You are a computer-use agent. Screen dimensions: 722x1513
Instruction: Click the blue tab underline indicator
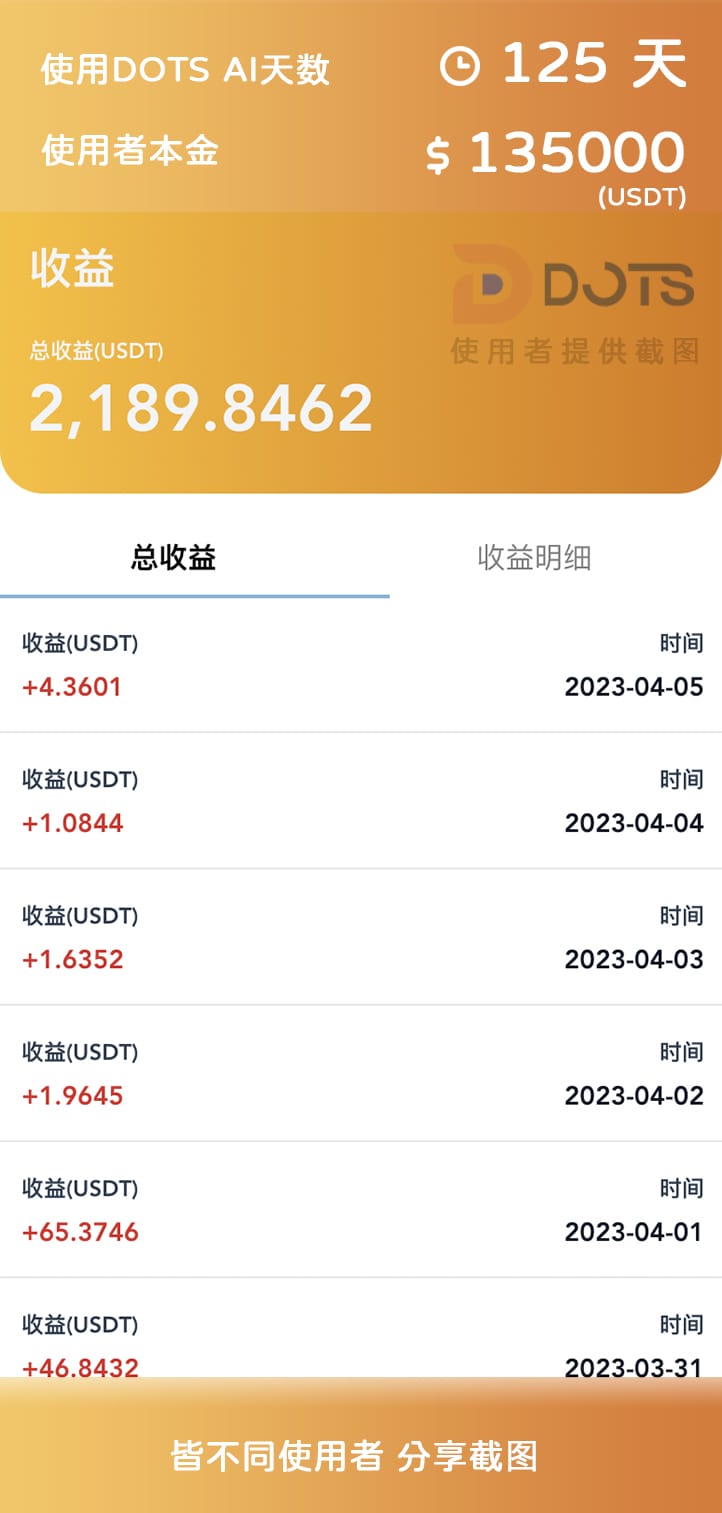click(195, 595)
